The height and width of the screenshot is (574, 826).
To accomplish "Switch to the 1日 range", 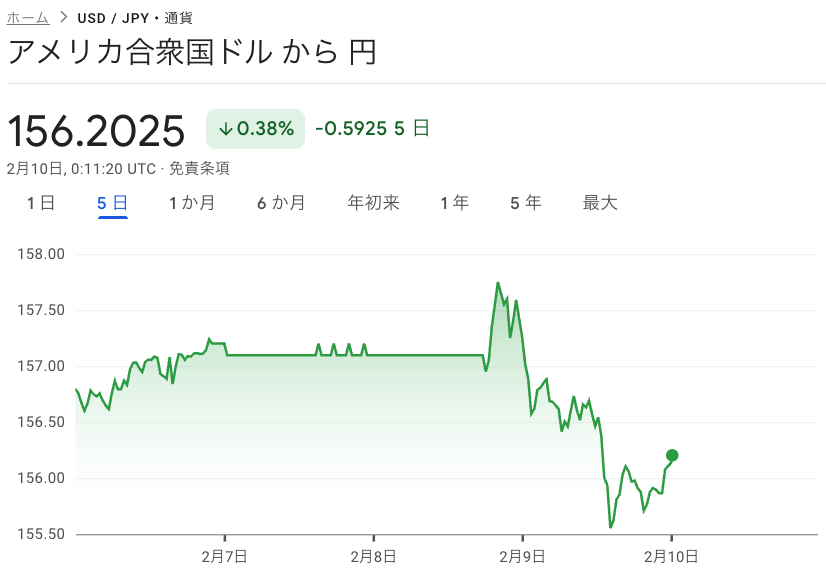I will pyautogui.click(x=41, y=203).
